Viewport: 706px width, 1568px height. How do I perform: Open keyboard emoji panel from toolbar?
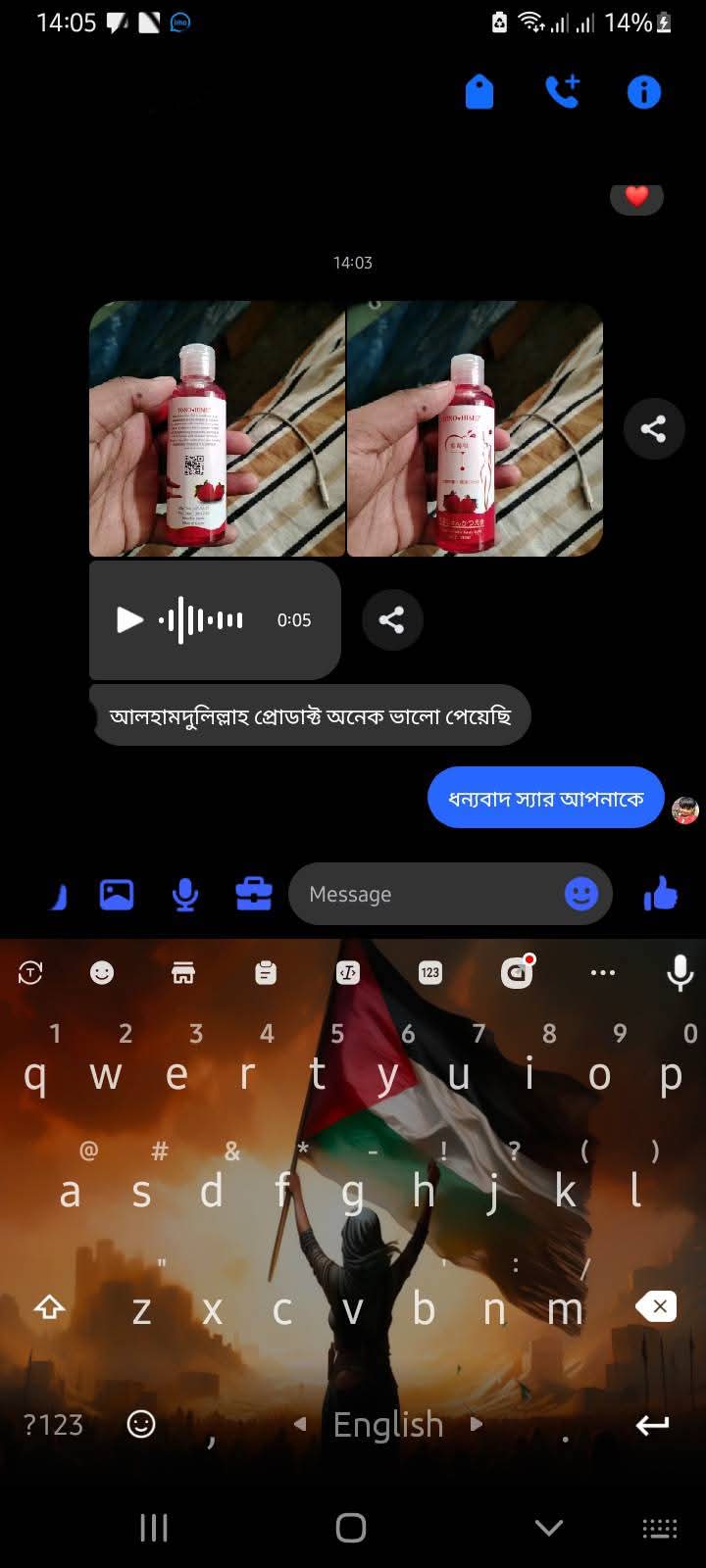tap(102, 972)
